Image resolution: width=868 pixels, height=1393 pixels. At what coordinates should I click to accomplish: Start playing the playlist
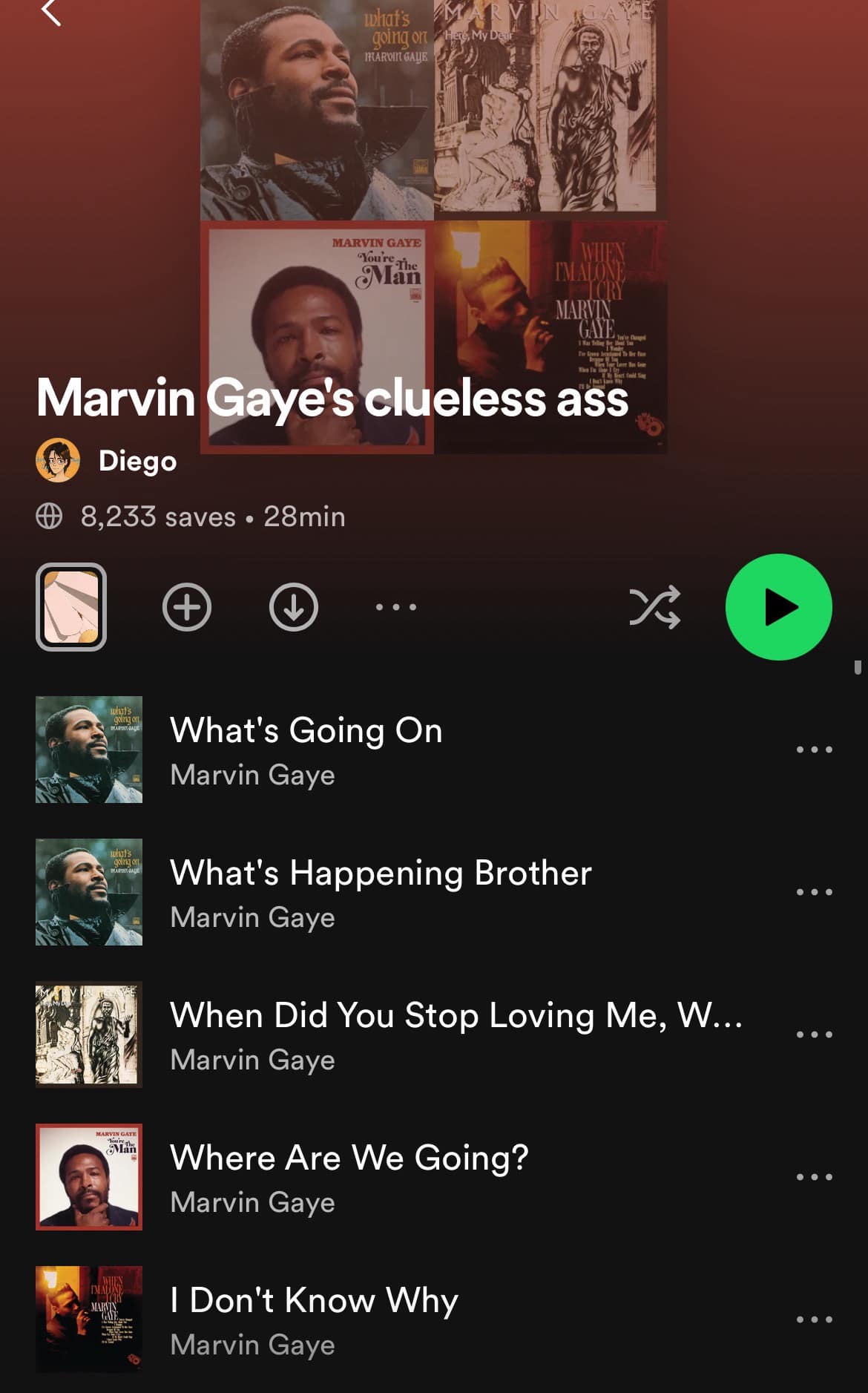tap(778, 607)
